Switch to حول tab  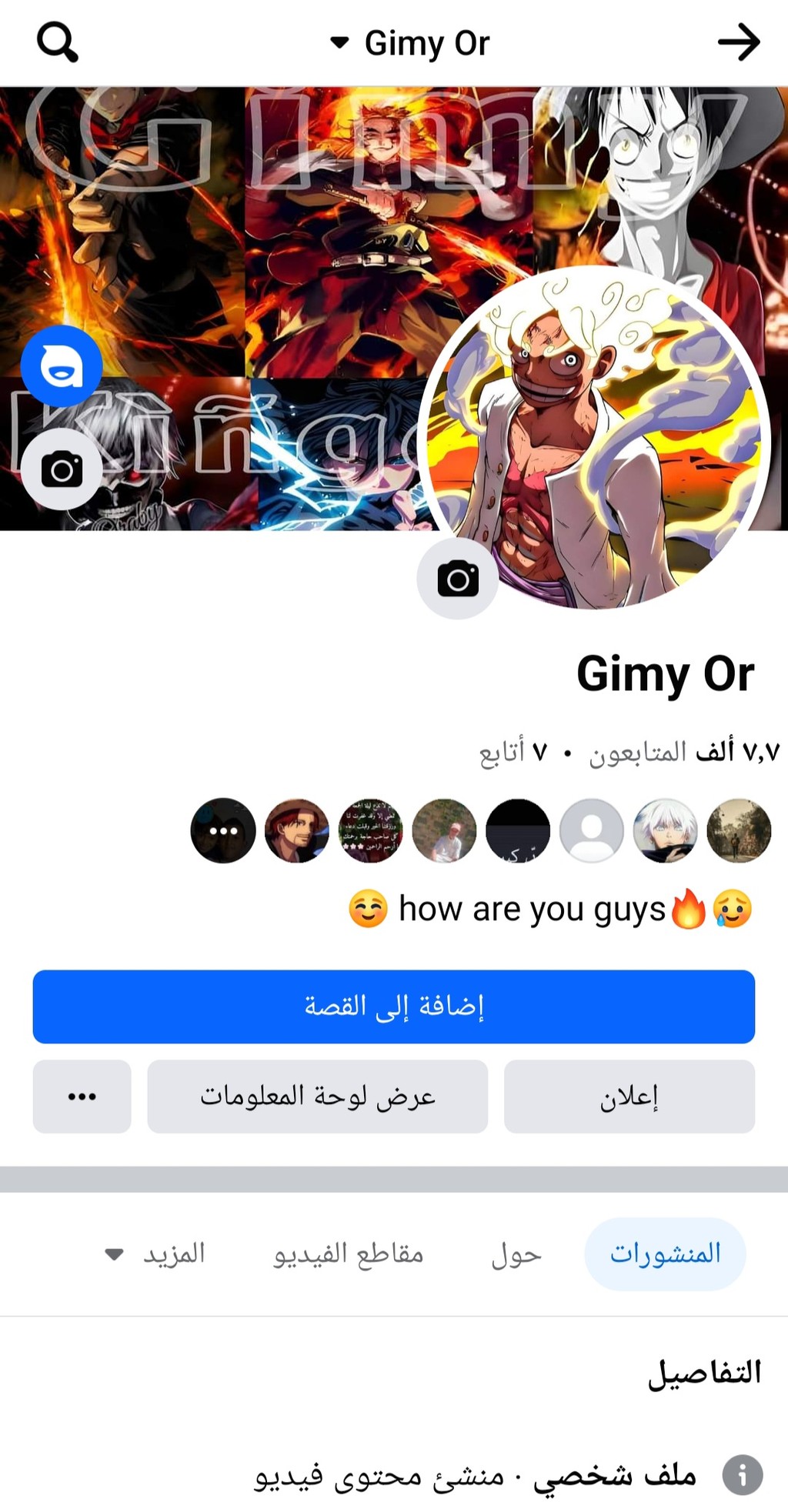point(516,1254)
